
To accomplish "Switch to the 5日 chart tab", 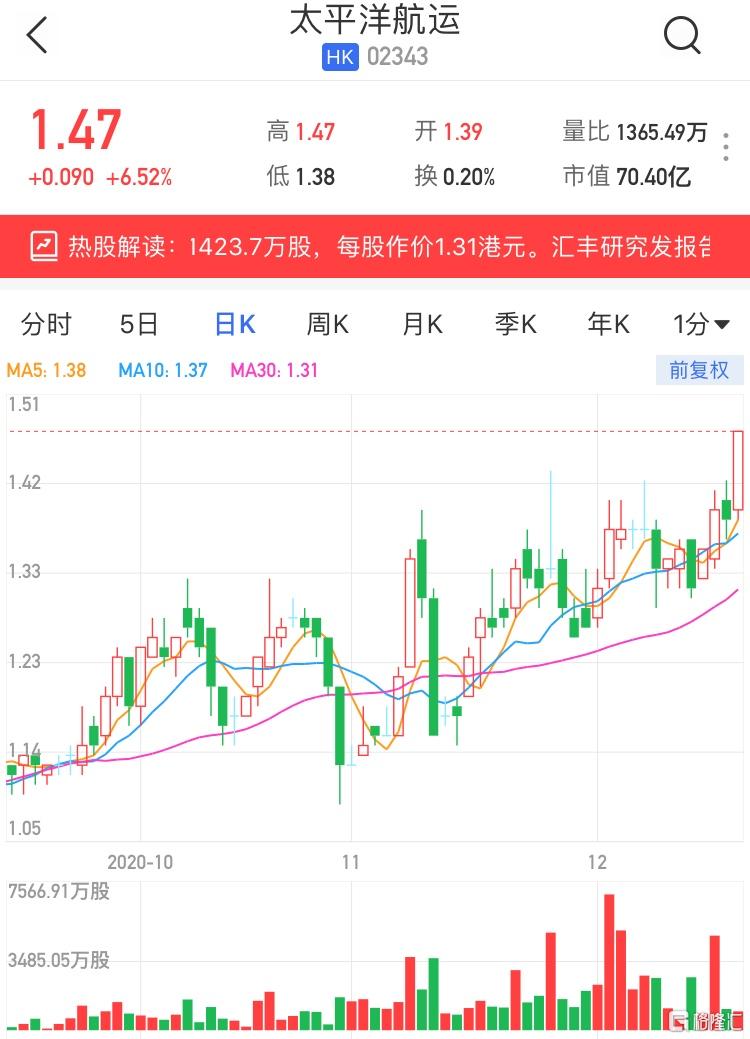I will [139, 324].
